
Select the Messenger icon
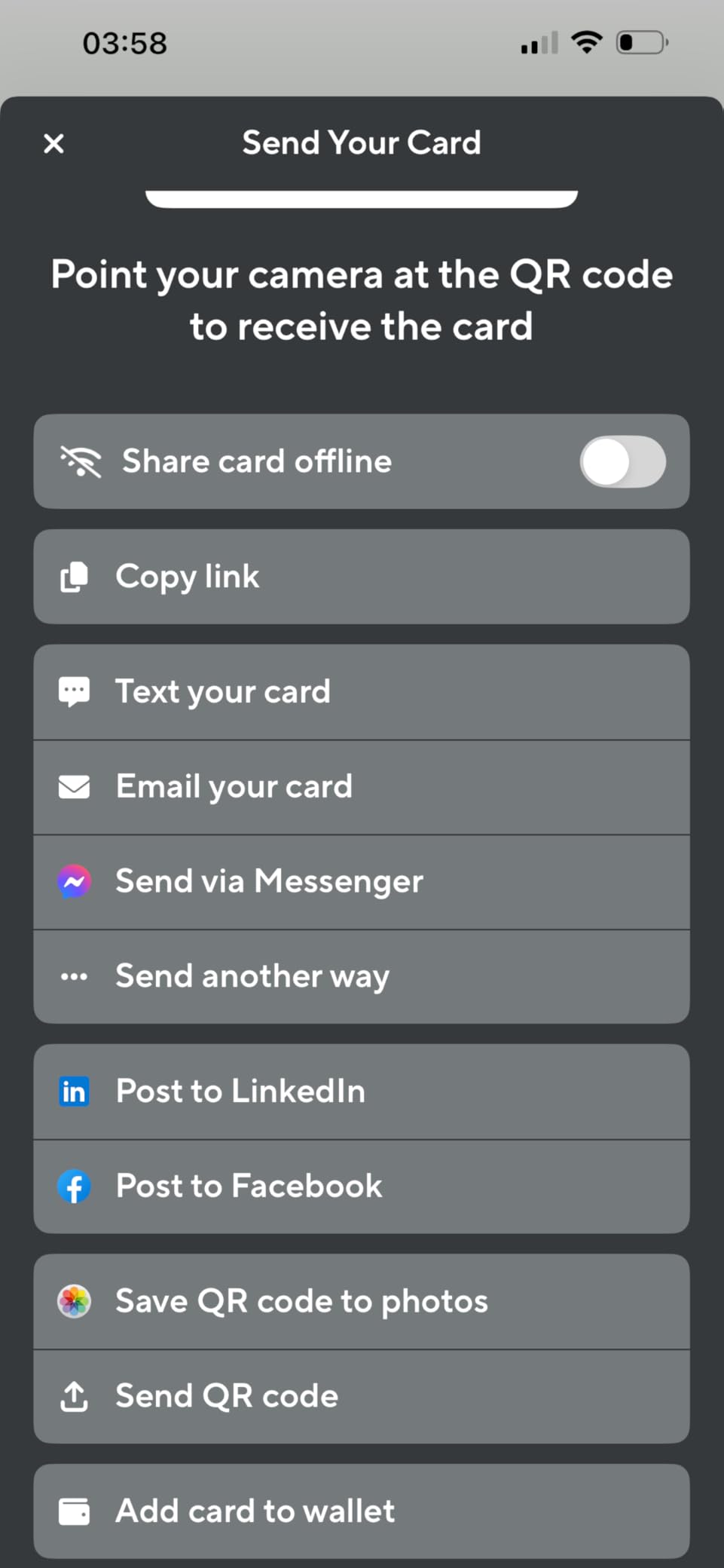click(x=74, y=880)
